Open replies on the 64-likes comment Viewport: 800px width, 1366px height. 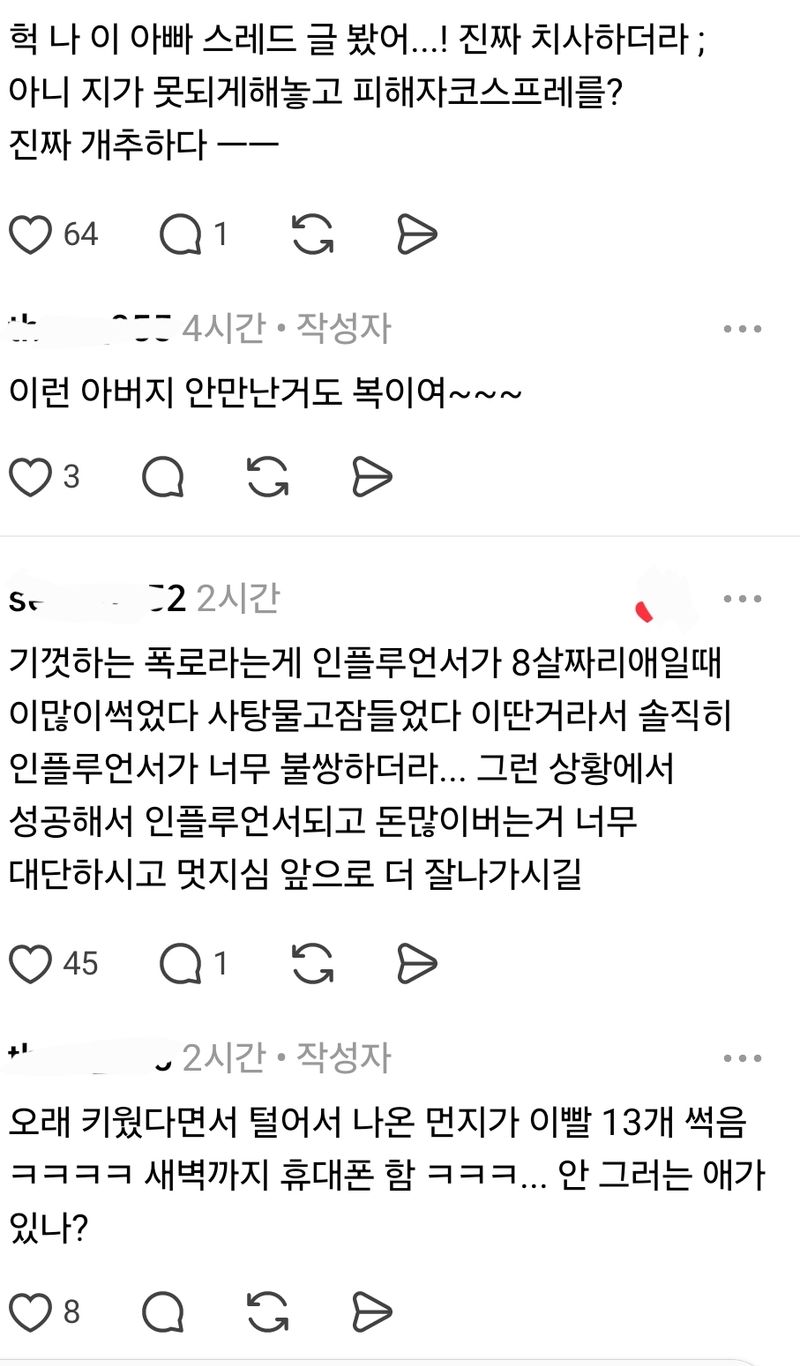pyautogui.click(x=181, y=234)
